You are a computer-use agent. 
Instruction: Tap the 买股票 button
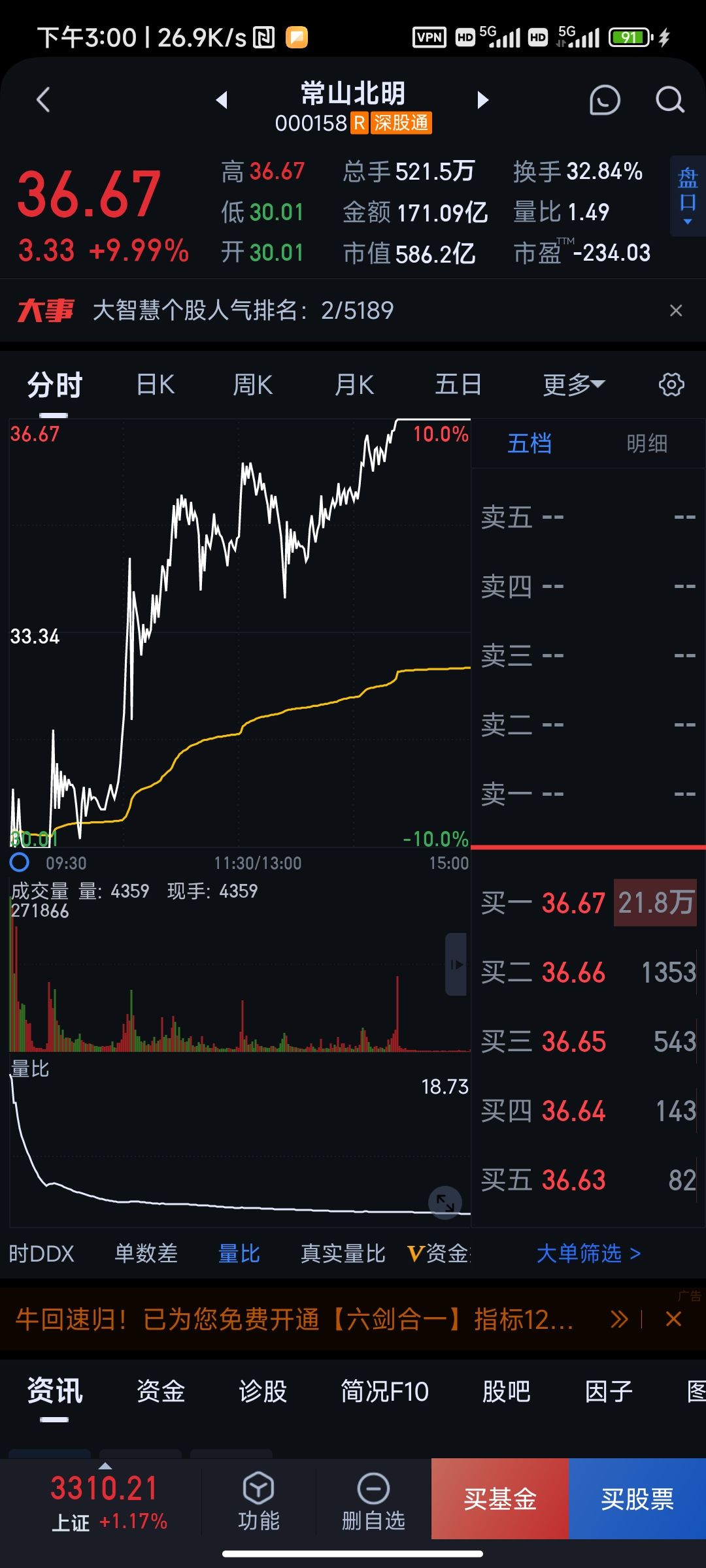[637, 1499]
